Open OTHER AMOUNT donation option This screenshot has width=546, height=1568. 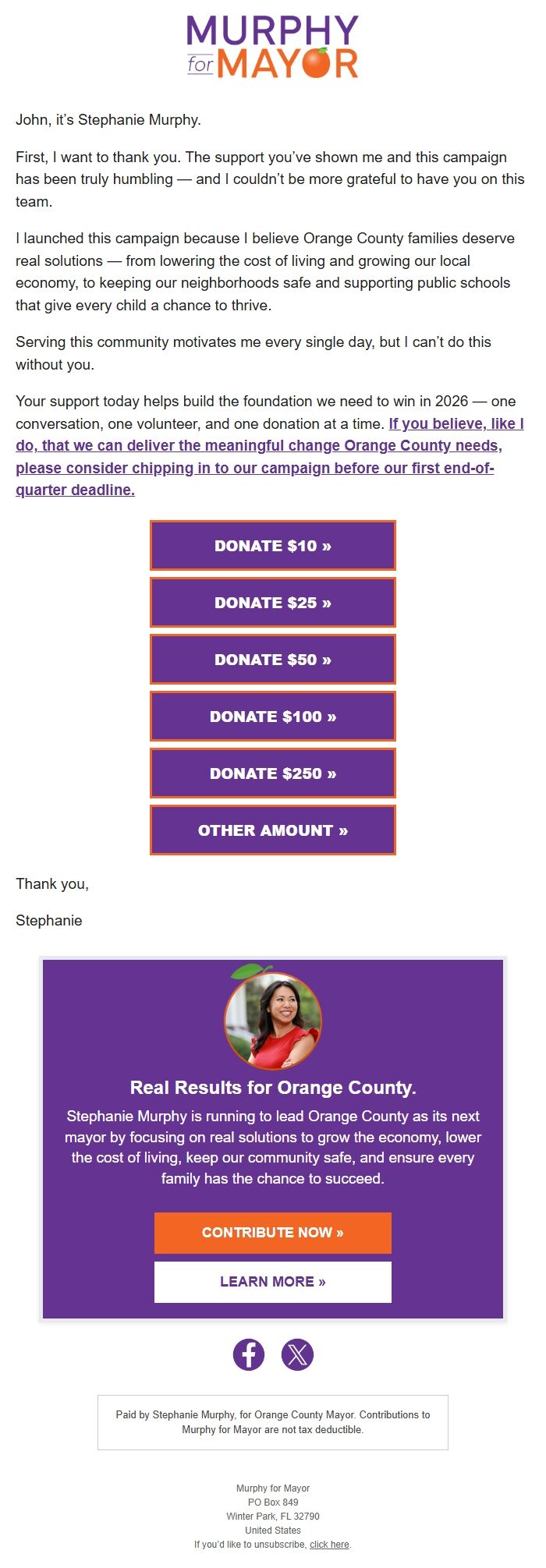pyautogui.click(x=273, y=830)
